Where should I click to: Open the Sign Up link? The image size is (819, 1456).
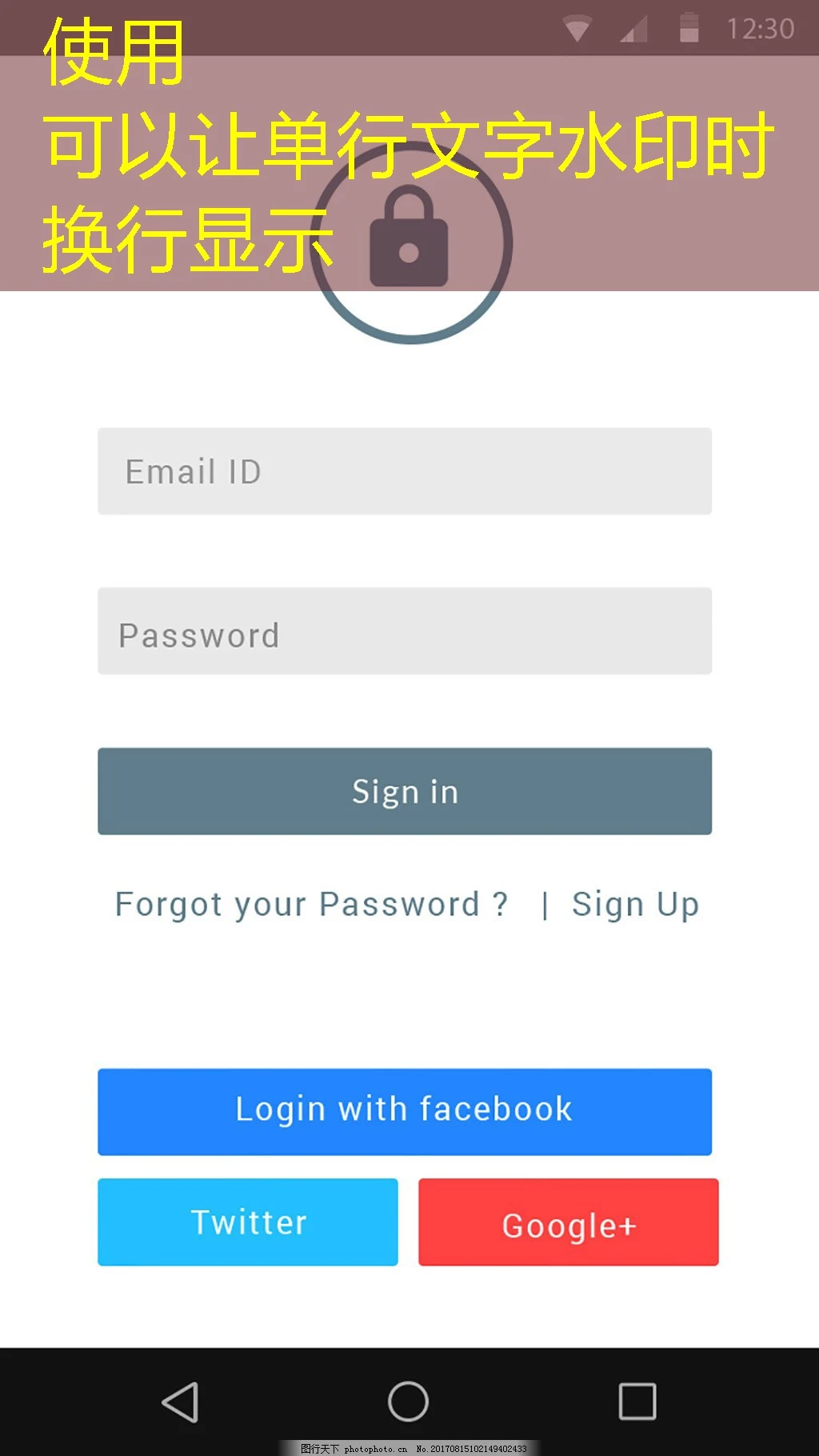click(x=635, y=905)
